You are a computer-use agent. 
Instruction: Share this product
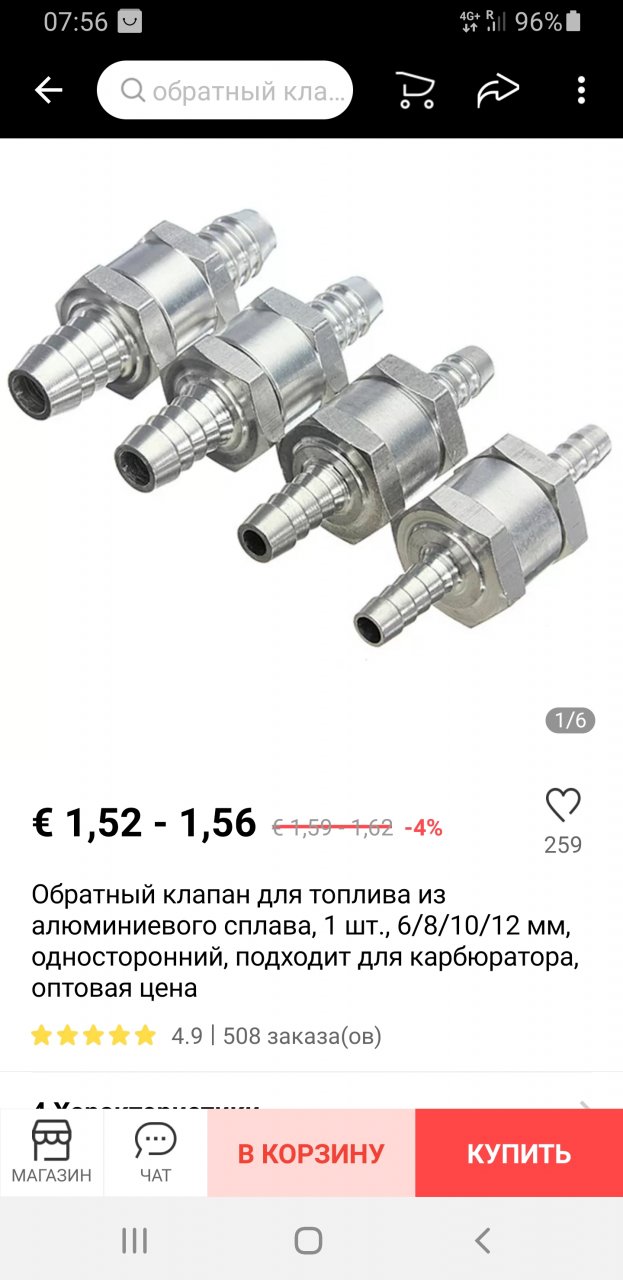pyautogui.click(x=497, y=91)
